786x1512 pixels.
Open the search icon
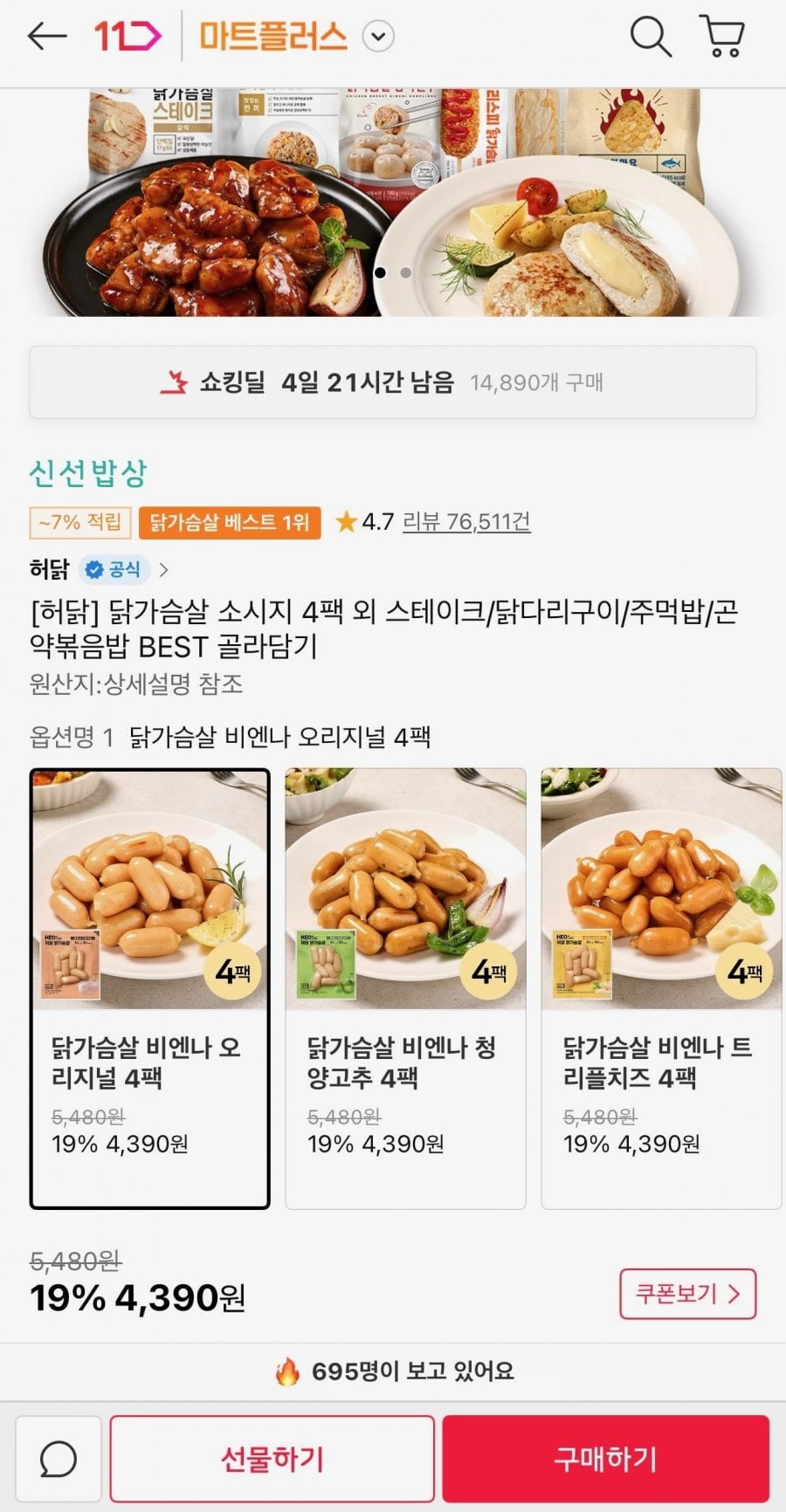pos(651,37)
